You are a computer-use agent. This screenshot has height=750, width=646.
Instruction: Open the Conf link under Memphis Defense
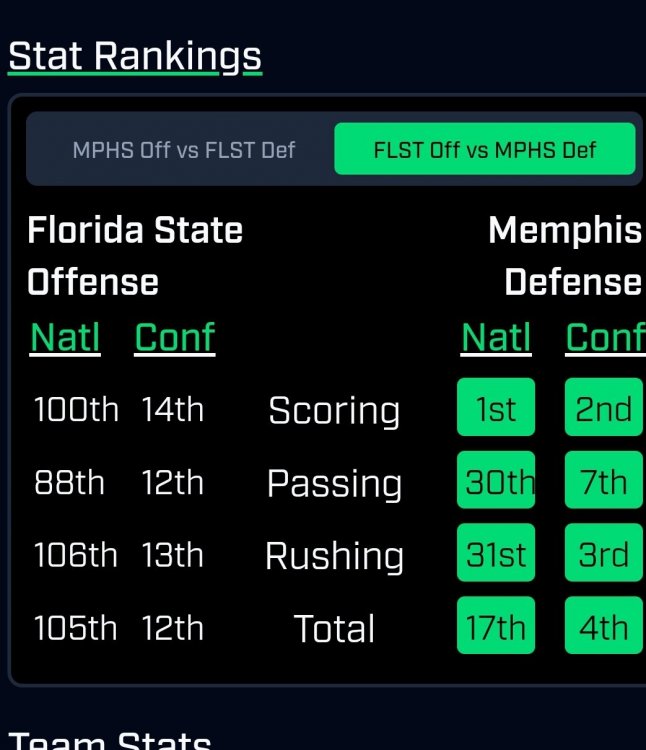tap(604, 338)
